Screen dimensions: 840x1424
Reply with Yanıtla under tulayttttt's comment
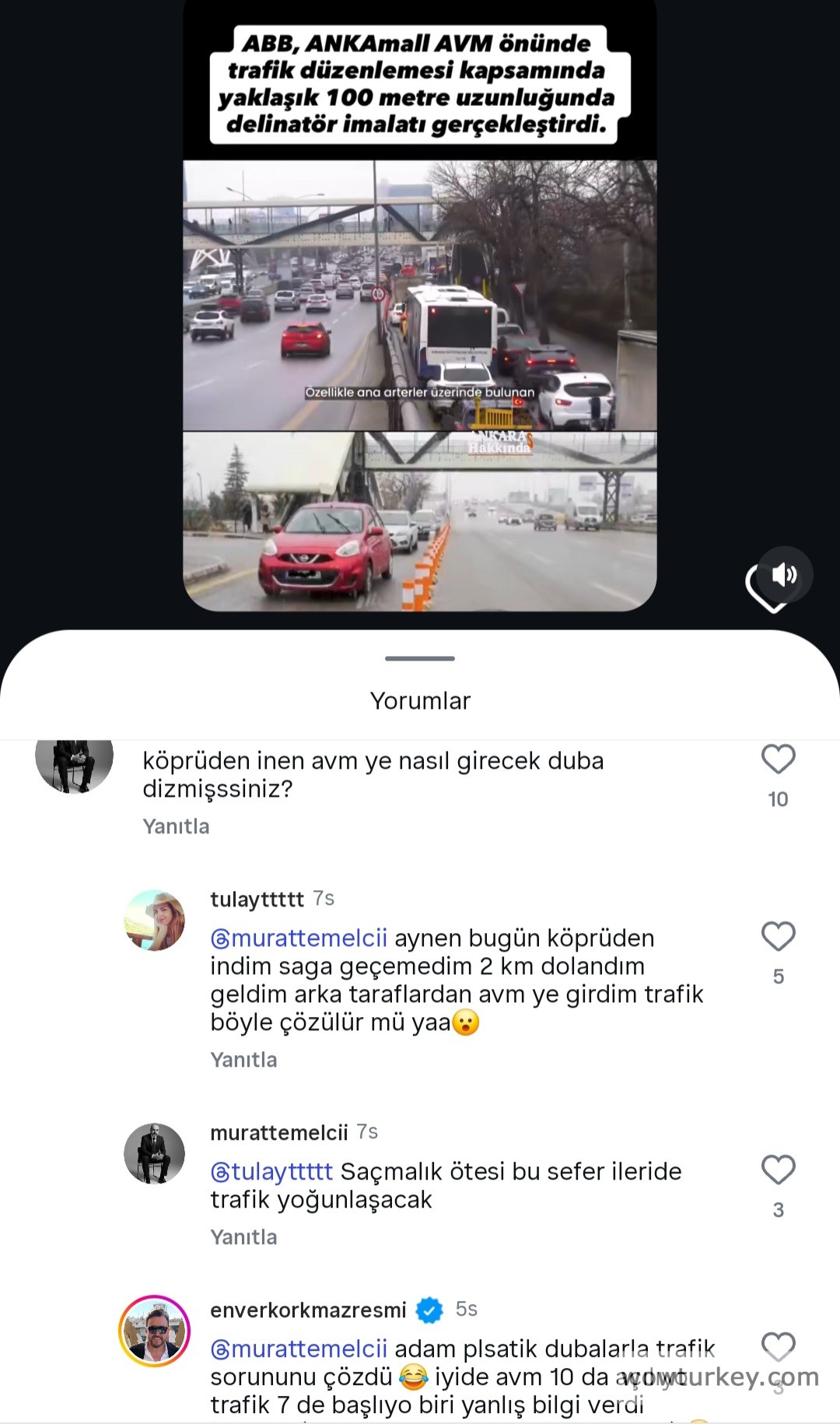click(x=244, y=1059)
